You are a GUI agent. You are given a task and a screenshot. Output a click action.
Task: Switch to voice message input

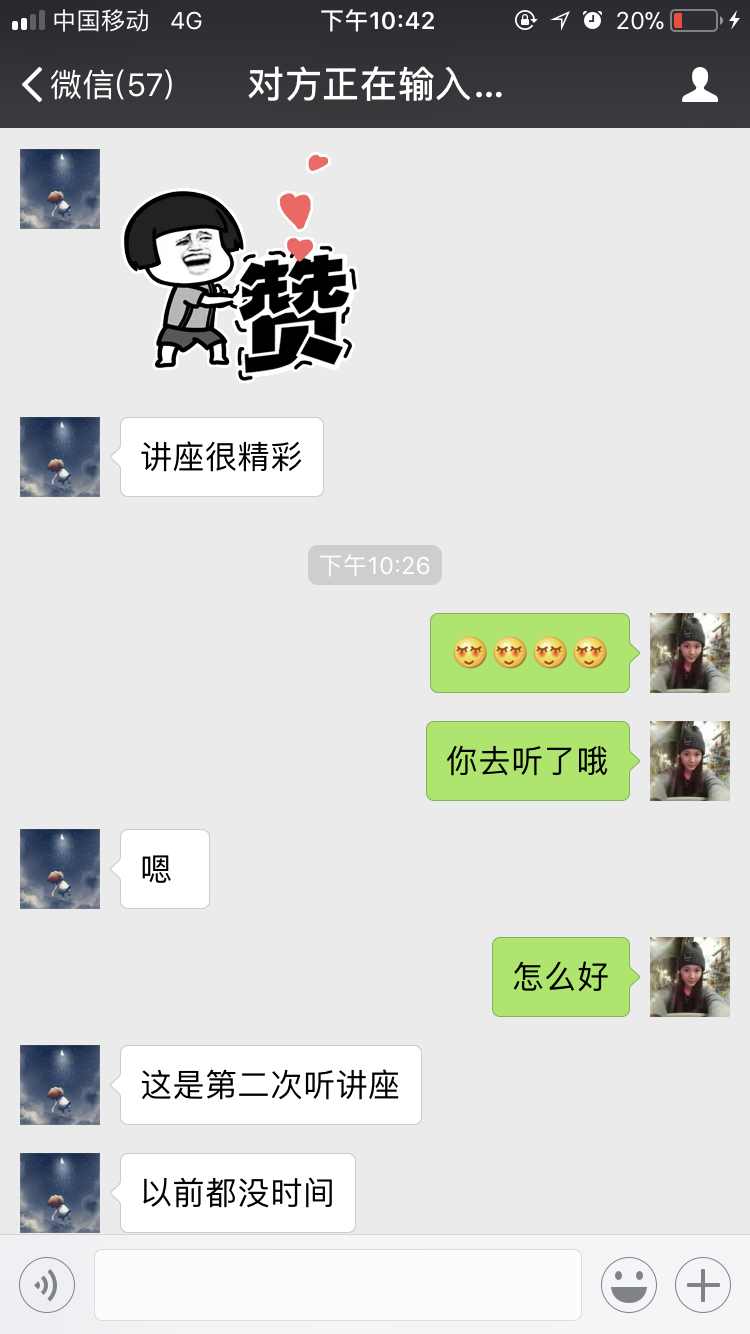pyautogui.click(x=47, y=1285)
